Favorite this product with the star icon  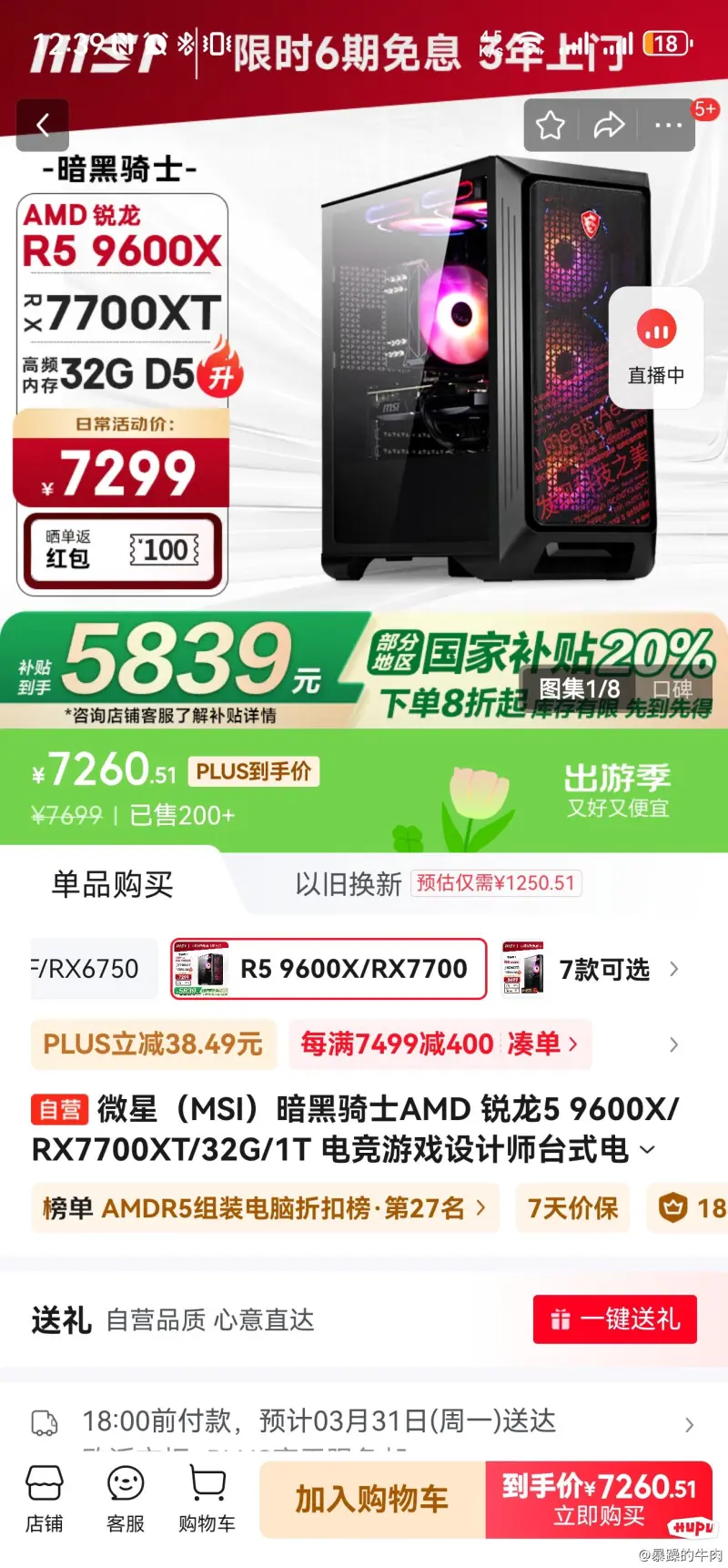pyautogui.click(x=551, y=125)
